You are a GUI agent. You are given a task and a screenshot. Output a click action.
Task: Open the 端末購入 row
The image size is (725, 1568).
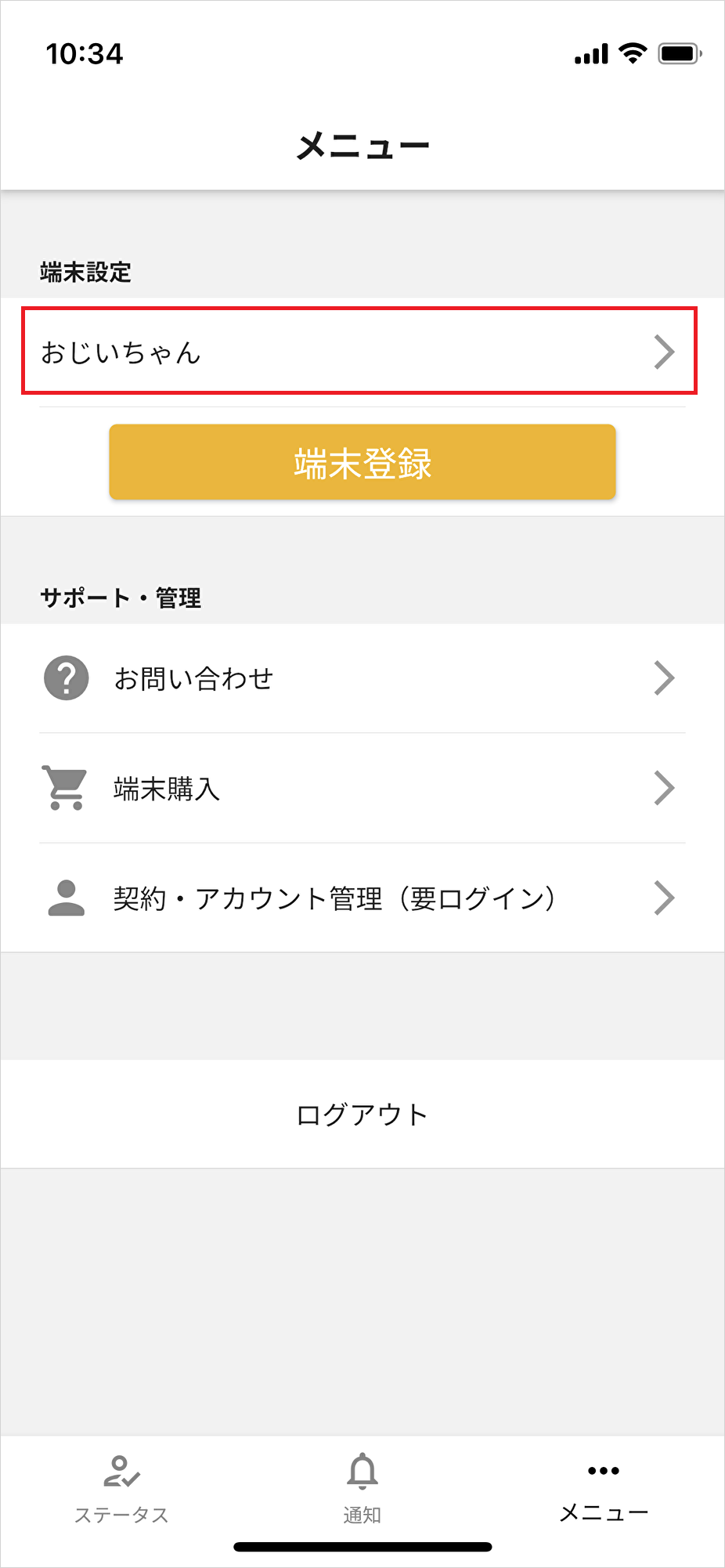pyautogui.click(x=362, y=788)
